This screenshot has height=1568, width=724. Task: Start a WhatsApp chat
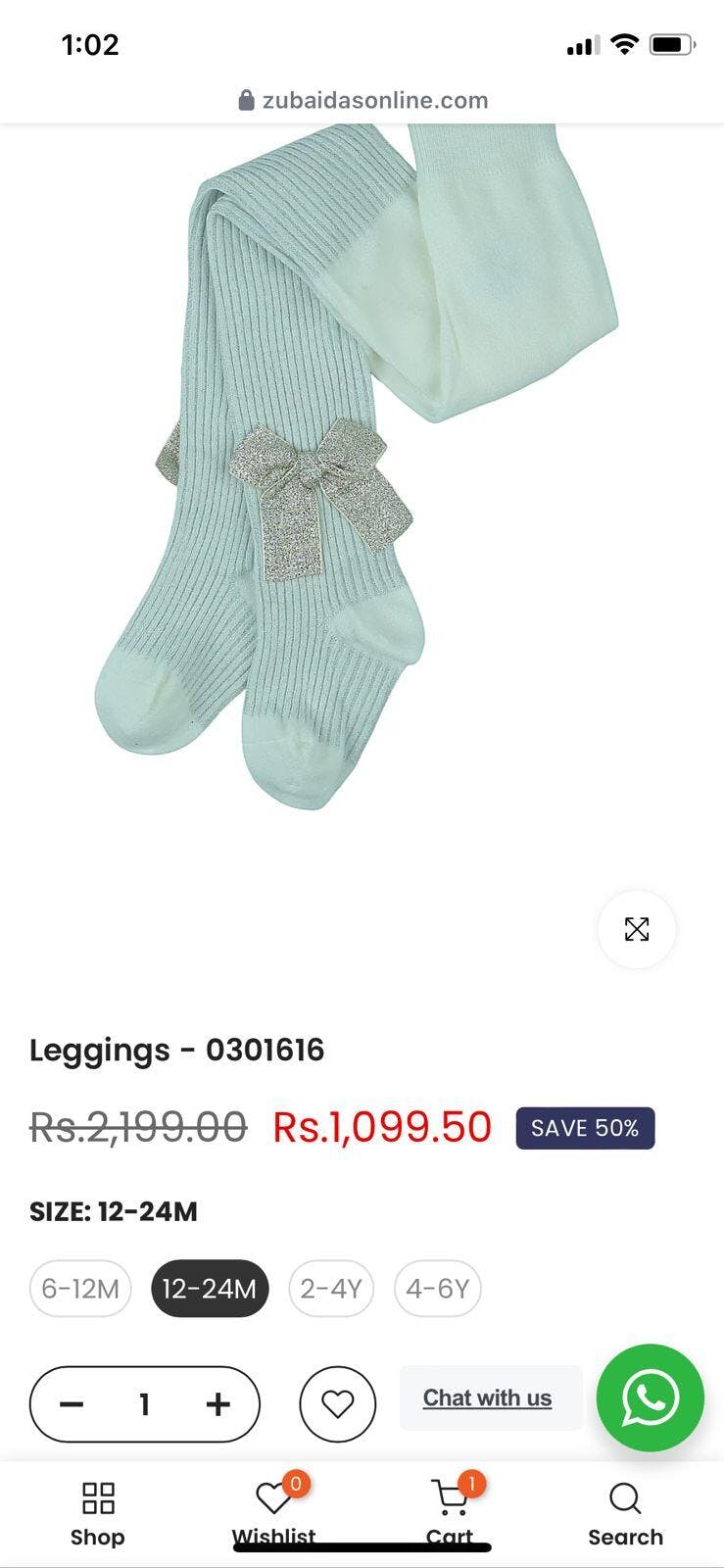coord(650,1397)
